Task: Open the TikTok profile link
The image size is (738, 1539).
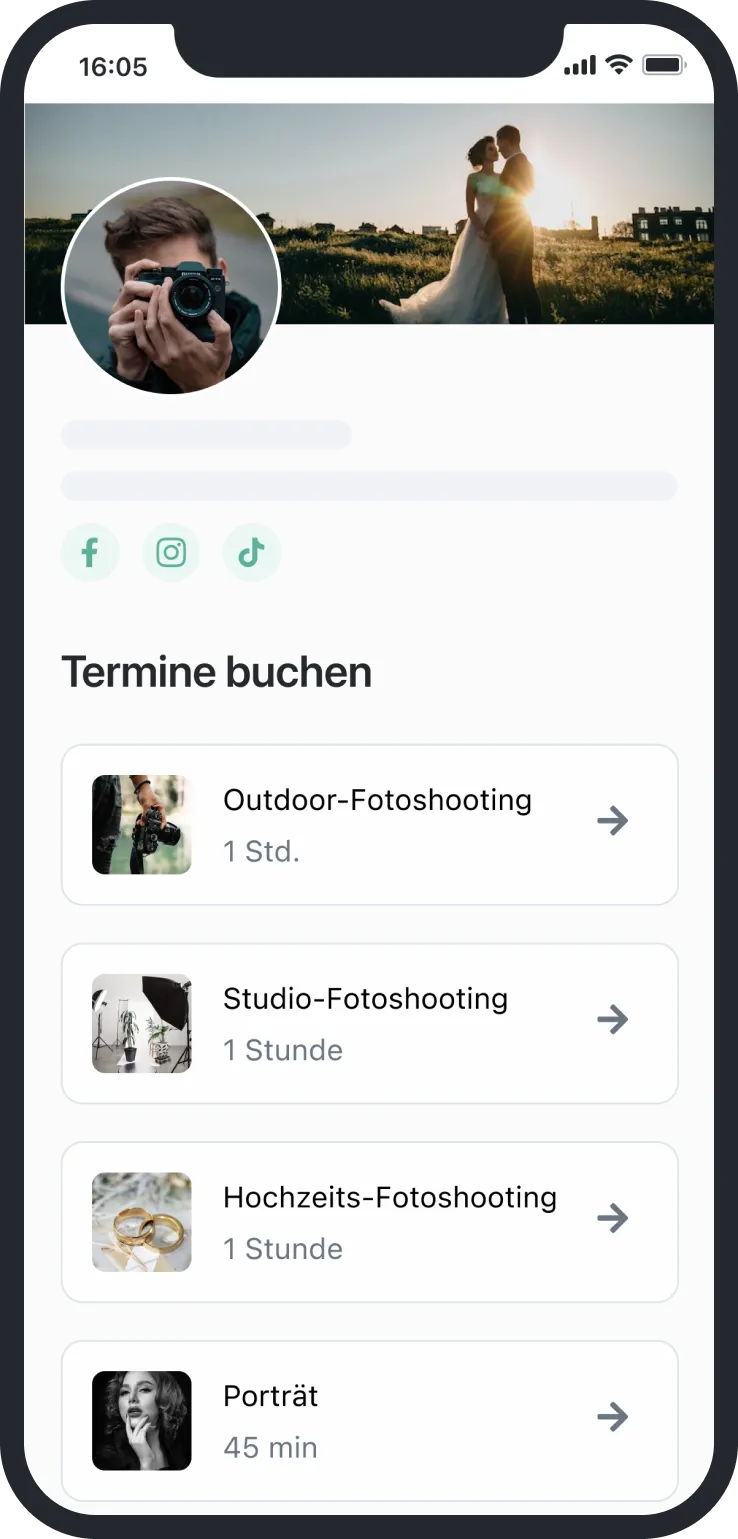Action: tap(252, 552)
